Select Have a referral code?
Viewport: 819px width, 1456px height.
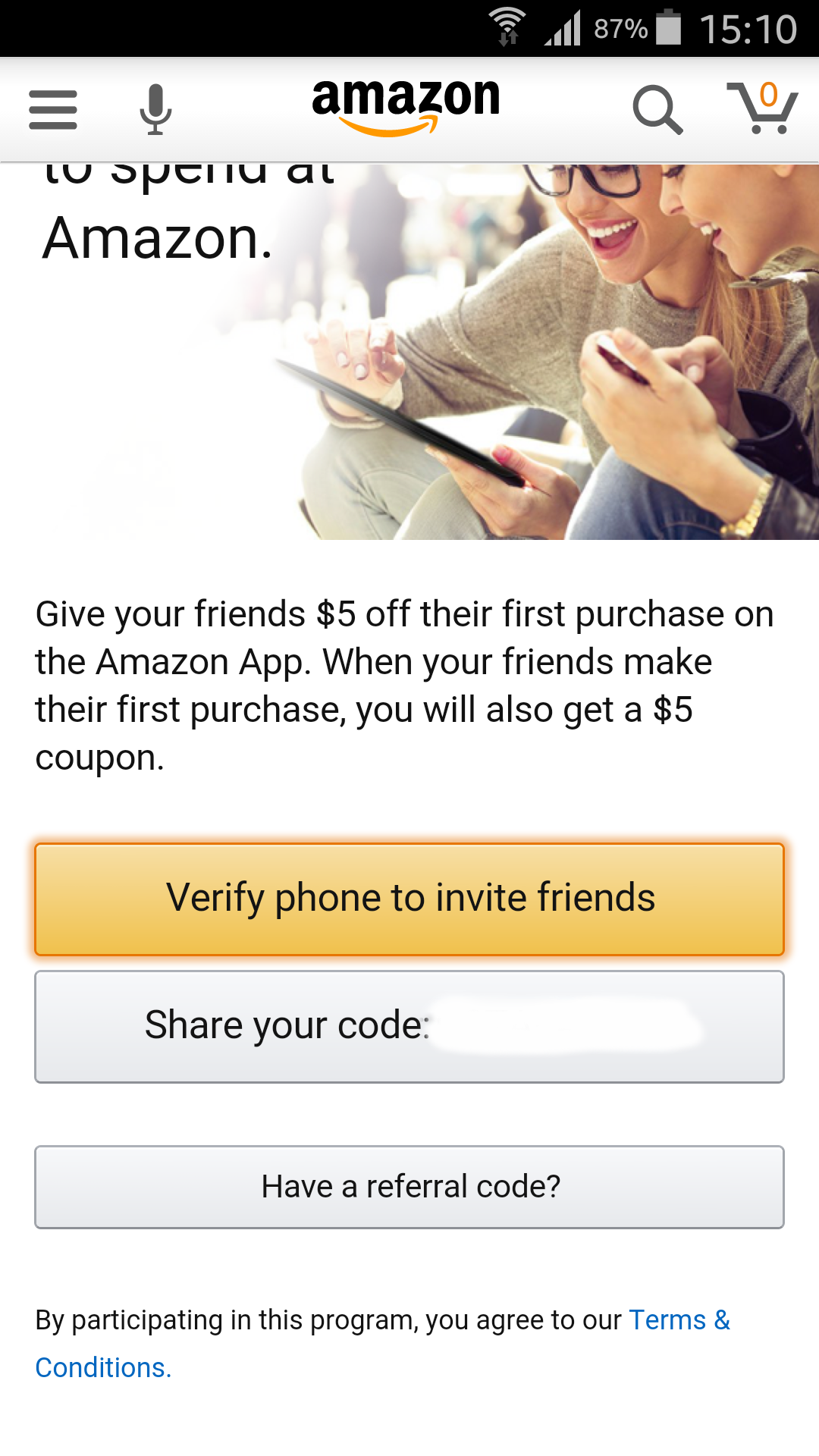click(409, 1187)
